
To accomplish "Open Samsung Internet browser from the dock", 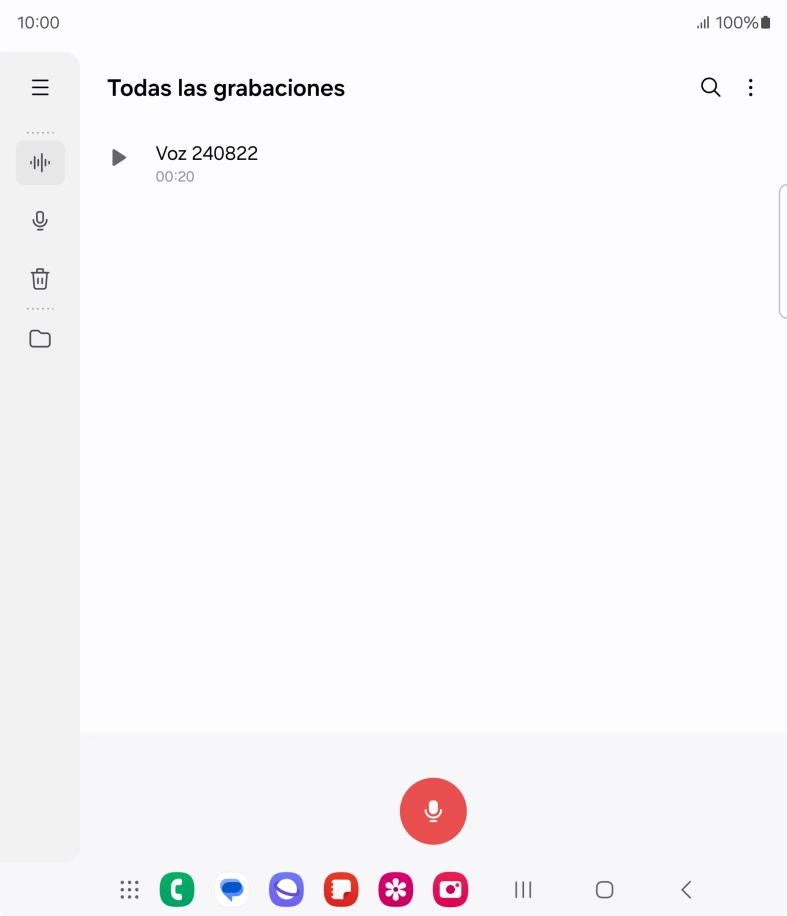I will [x=286, y=889].
